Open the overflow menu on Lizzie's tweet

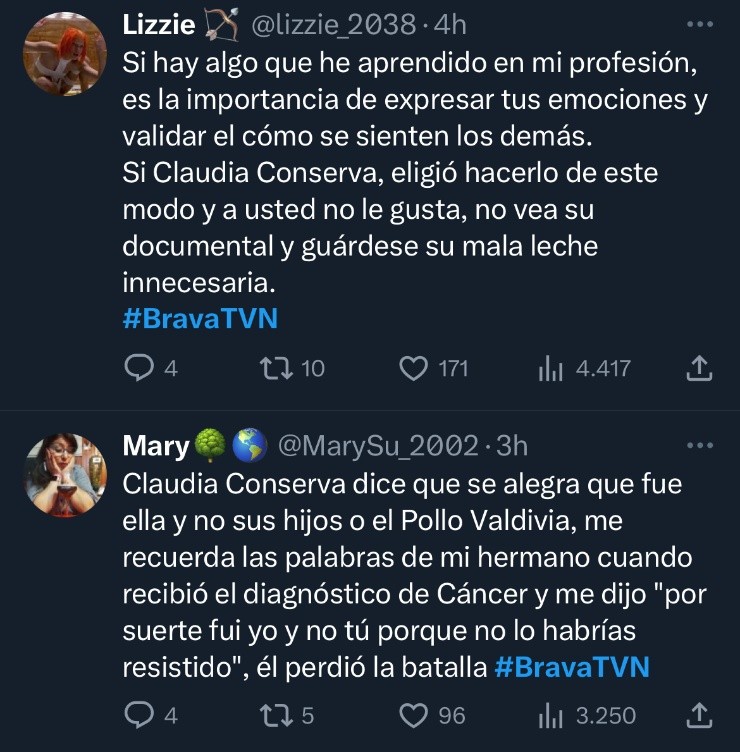[703, 24]
